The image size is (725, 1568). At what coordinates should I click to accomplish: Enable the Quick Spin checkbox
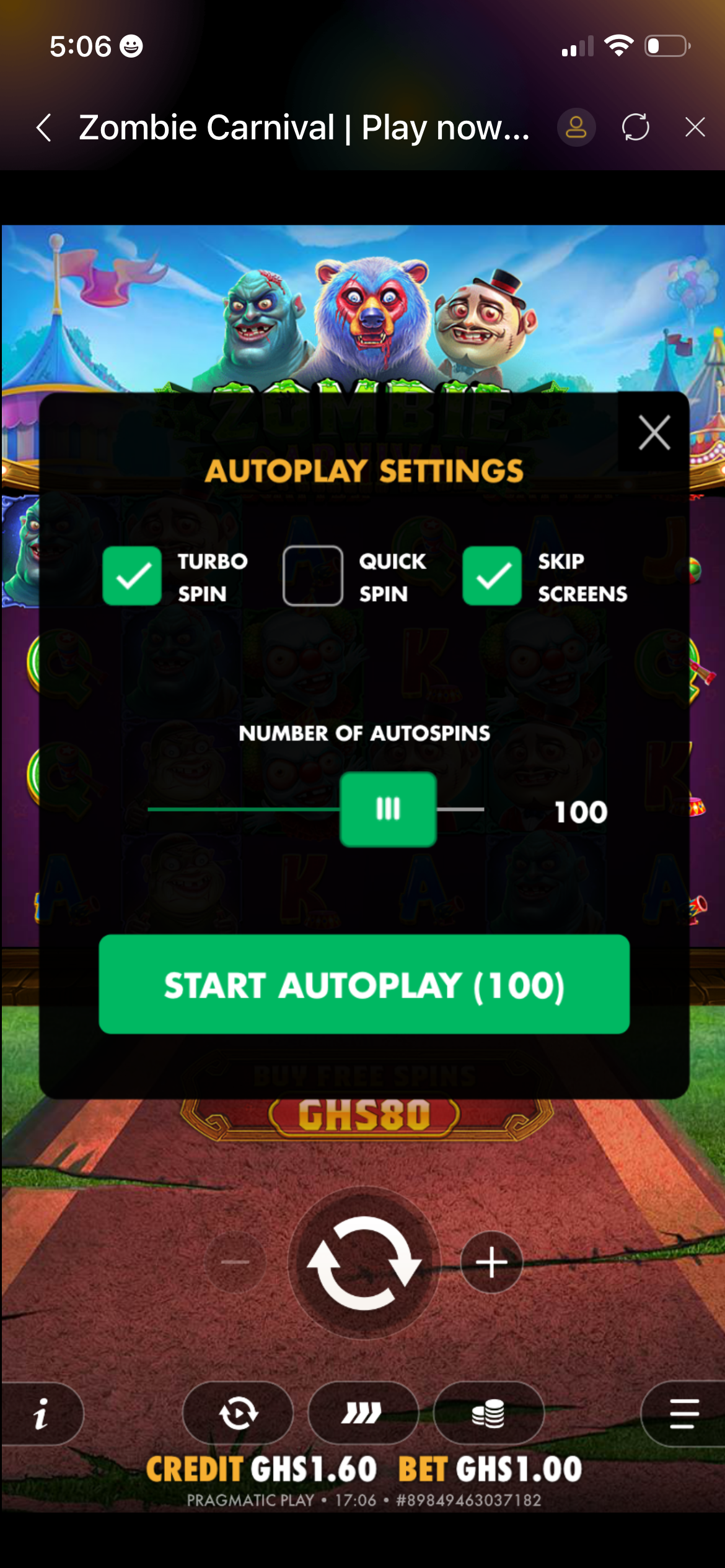click(312, 576)
